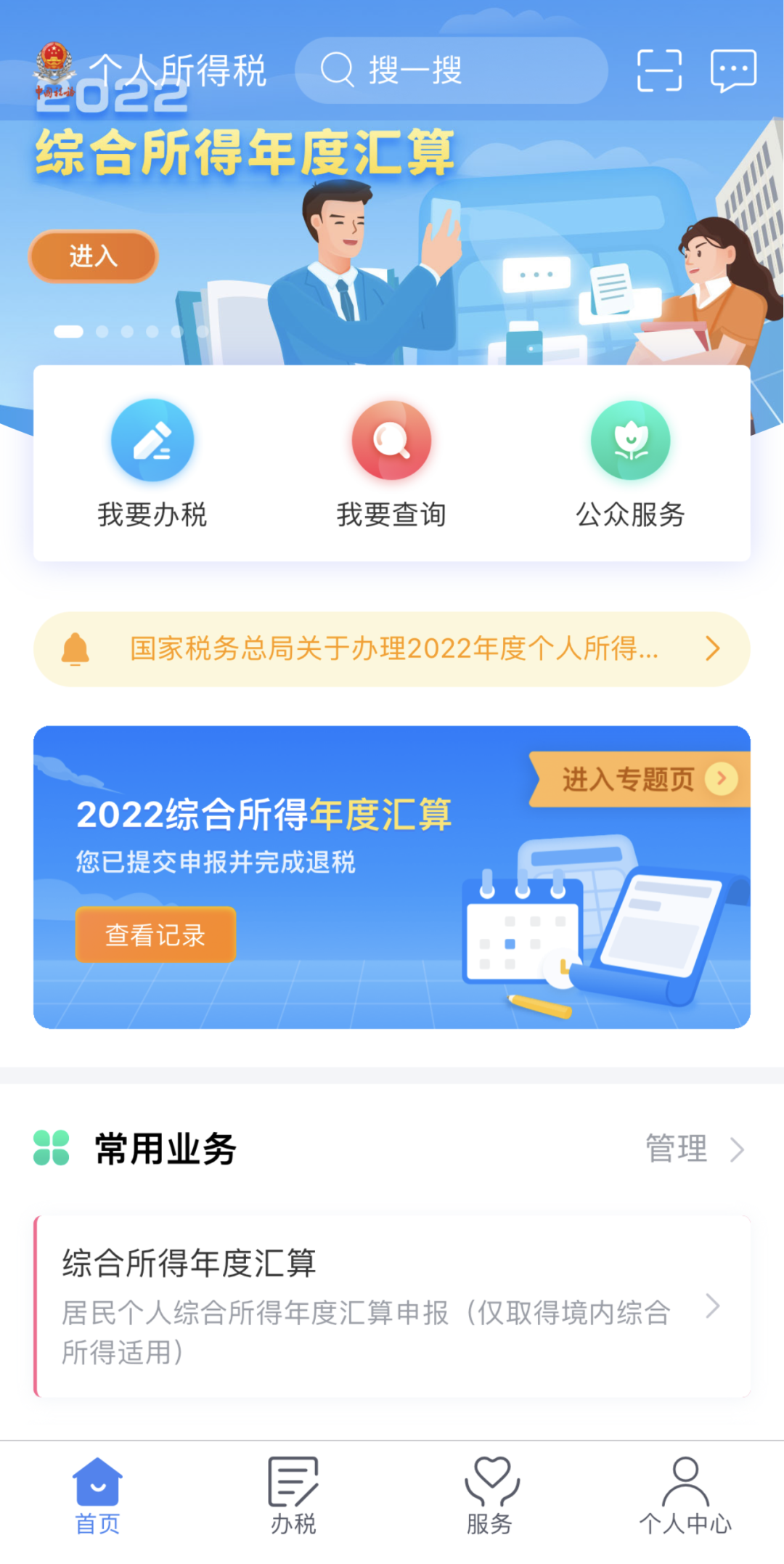Screen dimensions: 784x1564
Task: Open the 搜一搜 search box
Action: 450,70
